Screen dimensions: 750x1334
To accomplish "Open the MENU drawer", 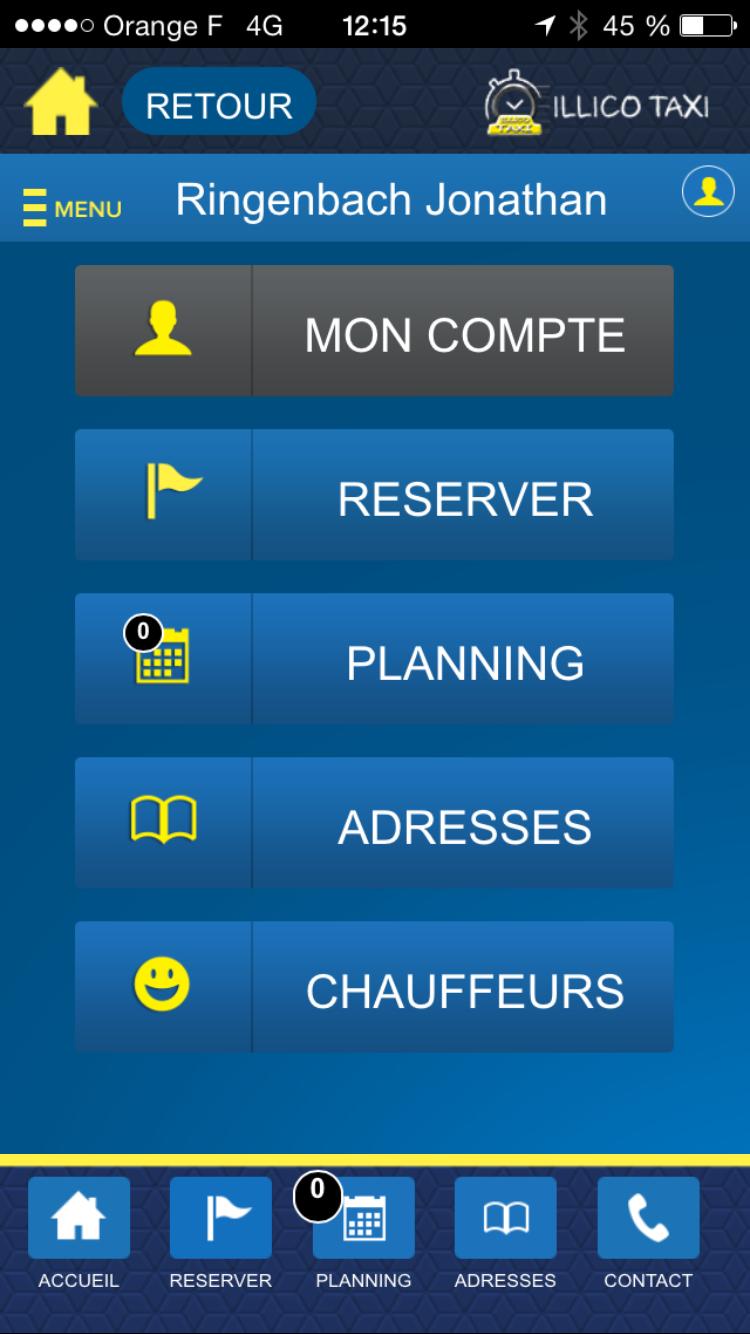I will click(72, 208).
